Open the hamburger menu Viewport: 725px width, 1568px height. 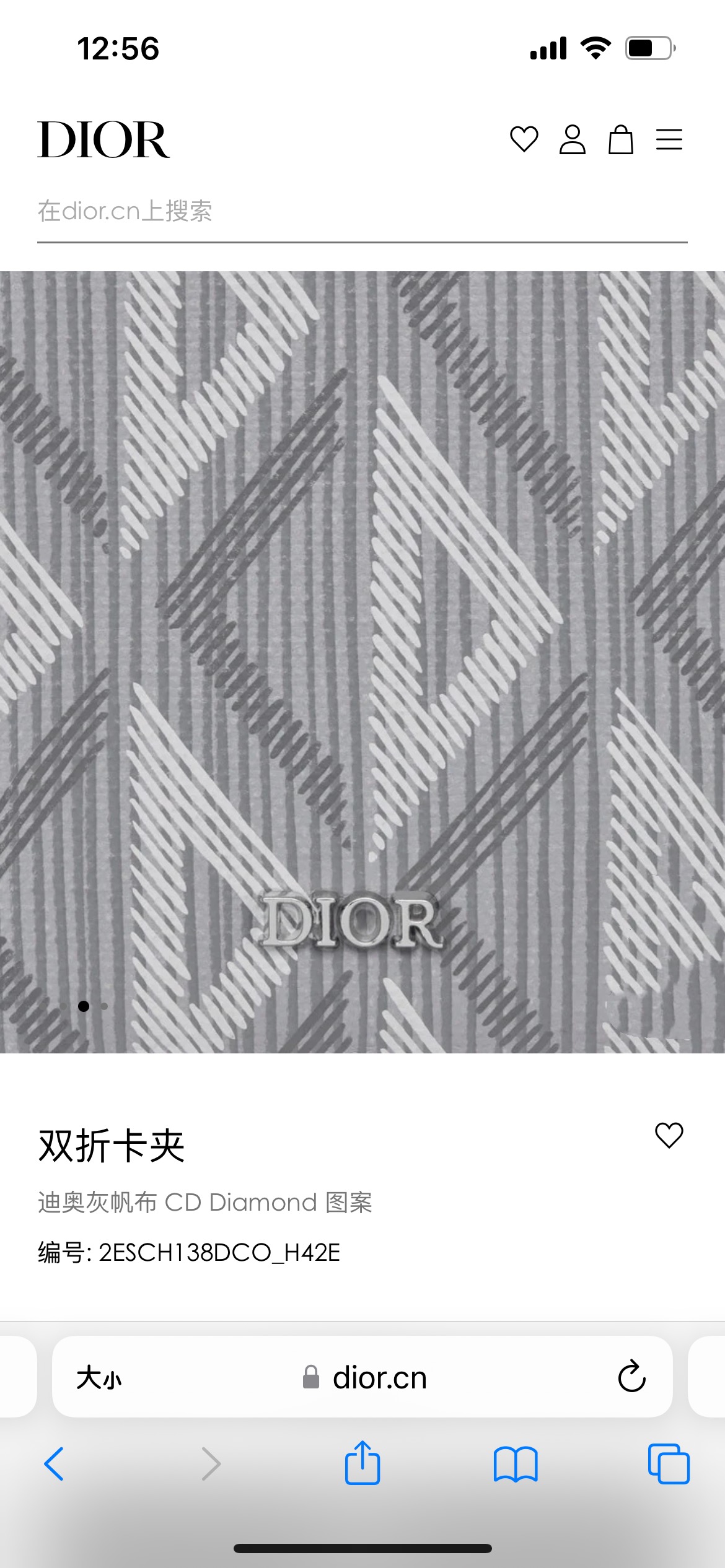coord(669,139)
